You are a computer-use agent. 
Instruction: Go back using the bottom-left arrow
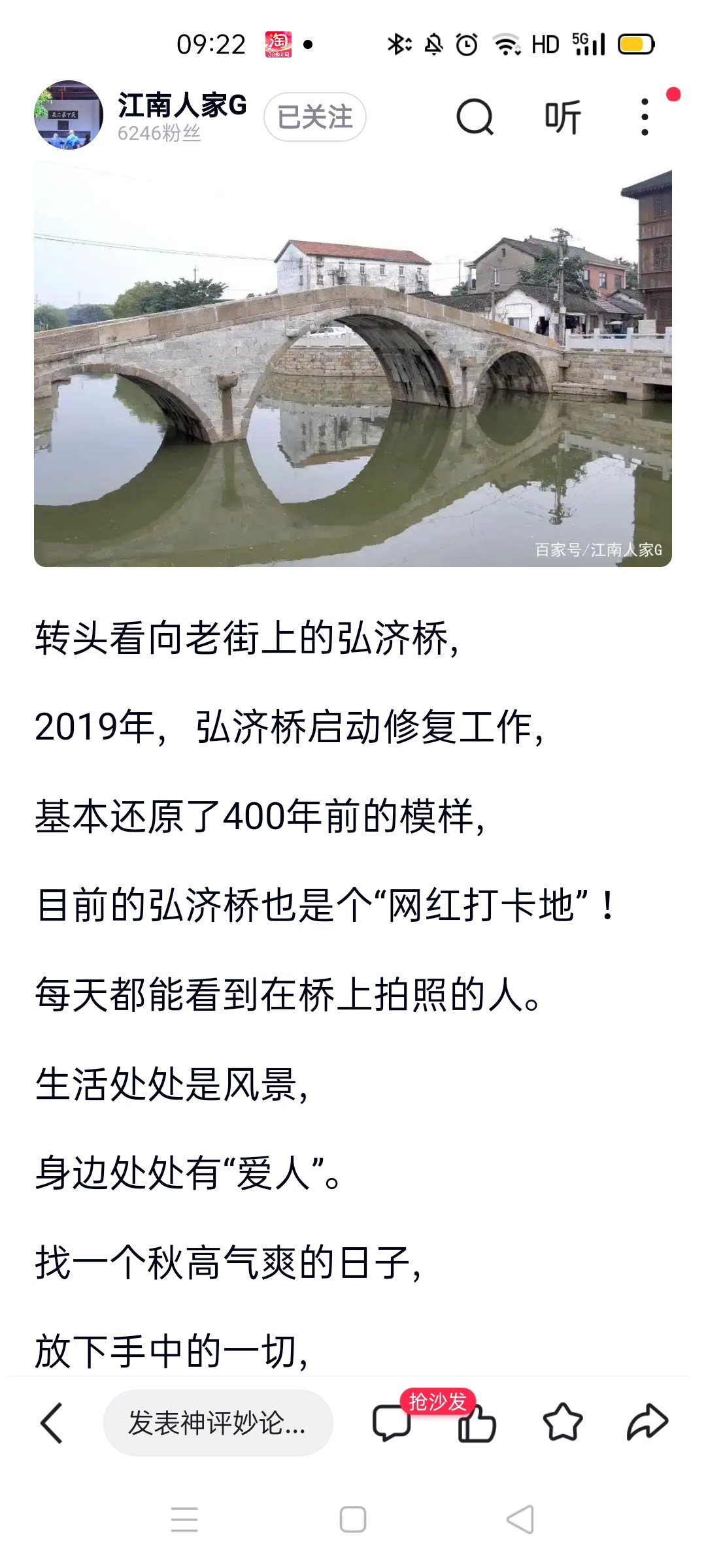[x=52, y=1423]
